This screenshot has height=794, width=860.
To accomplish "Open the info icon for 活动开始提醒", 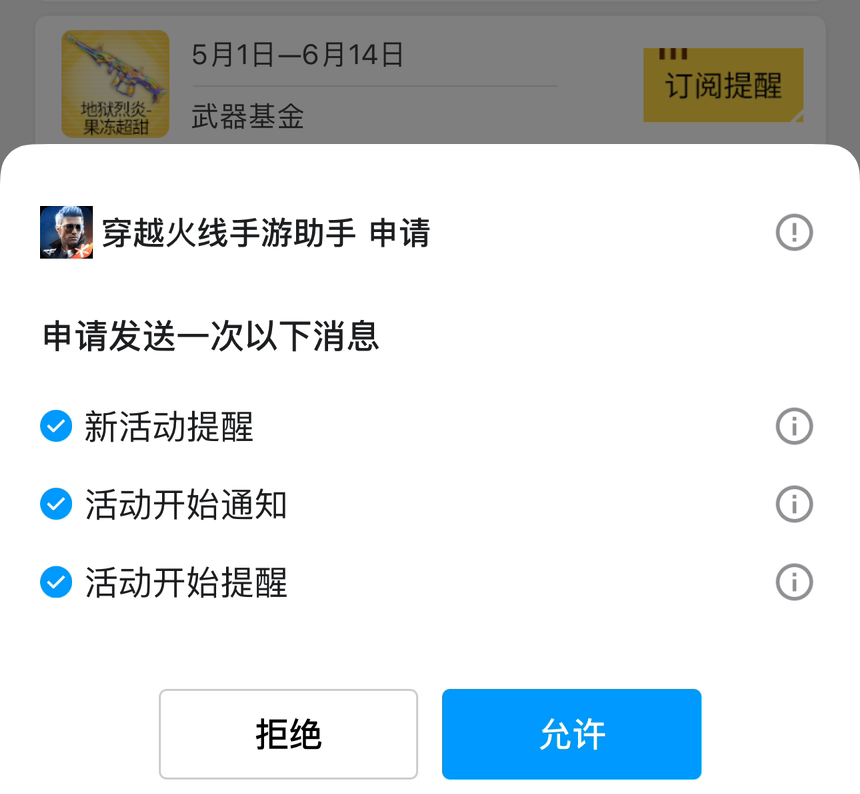I will click(x=794, y=581).
